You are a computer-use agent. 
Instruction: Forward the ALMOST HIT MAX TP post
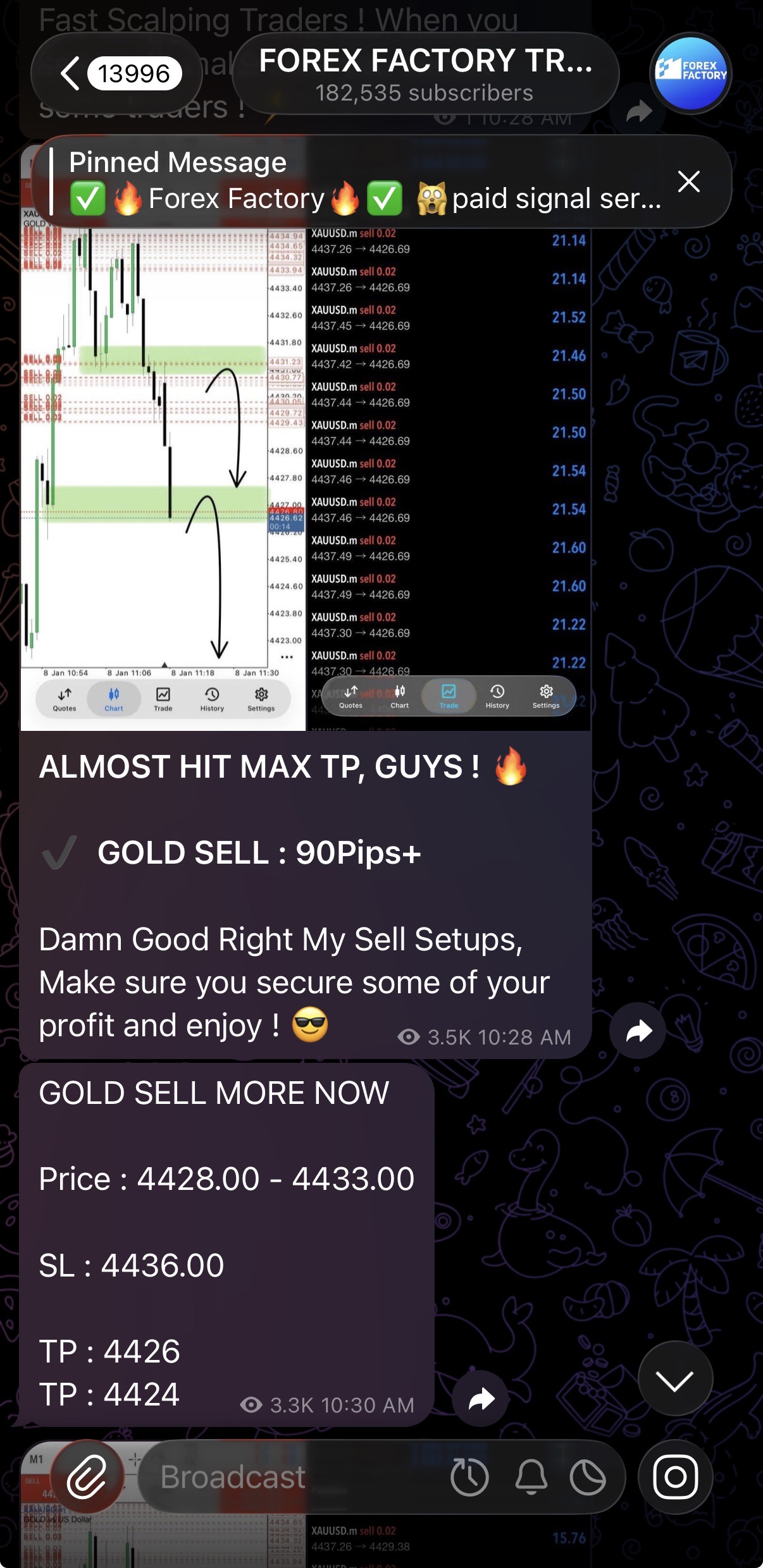[x=638, y=1031]
